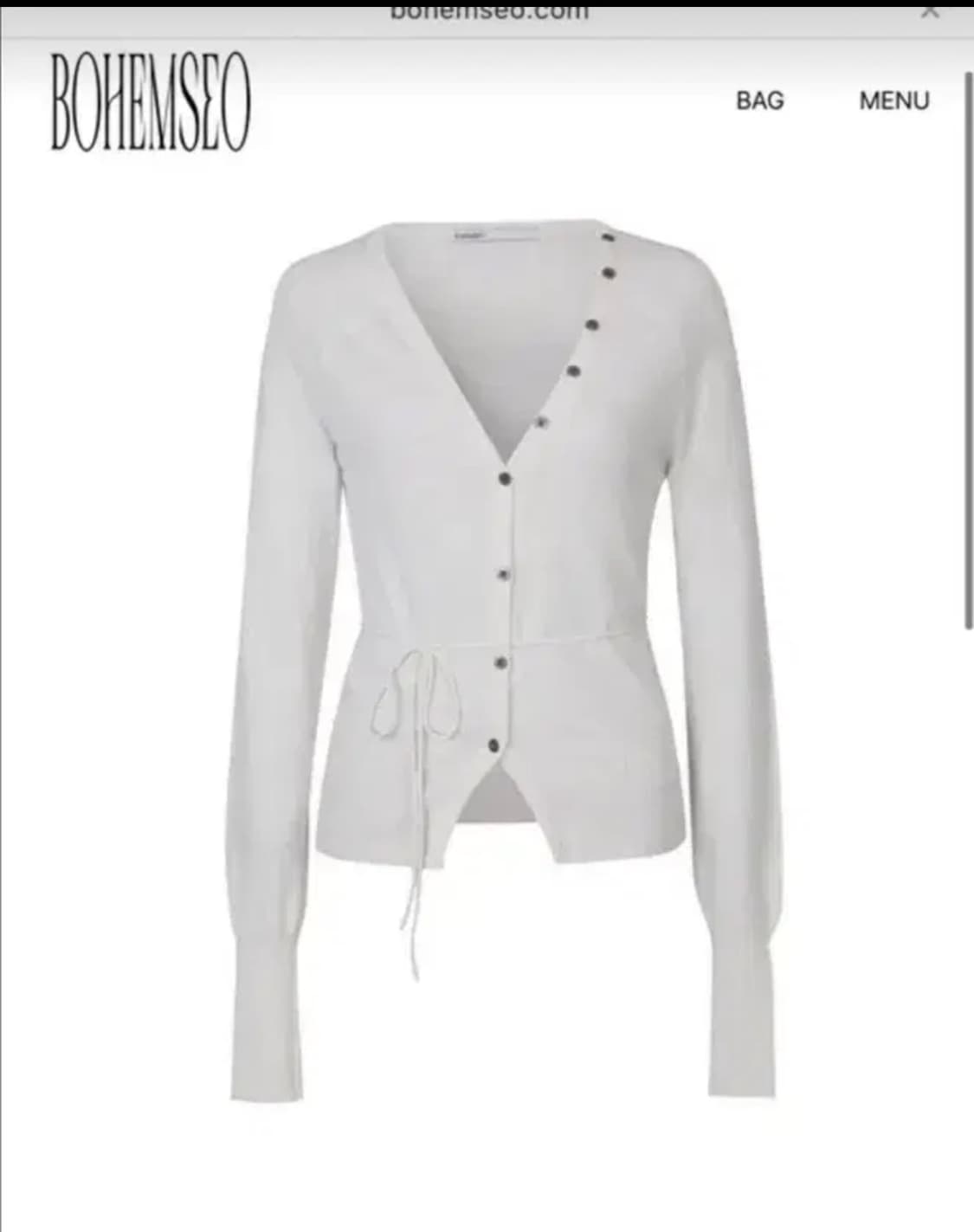Open the white cardigan product image
The image size is (974, 1232).
[x=500, y=606]
